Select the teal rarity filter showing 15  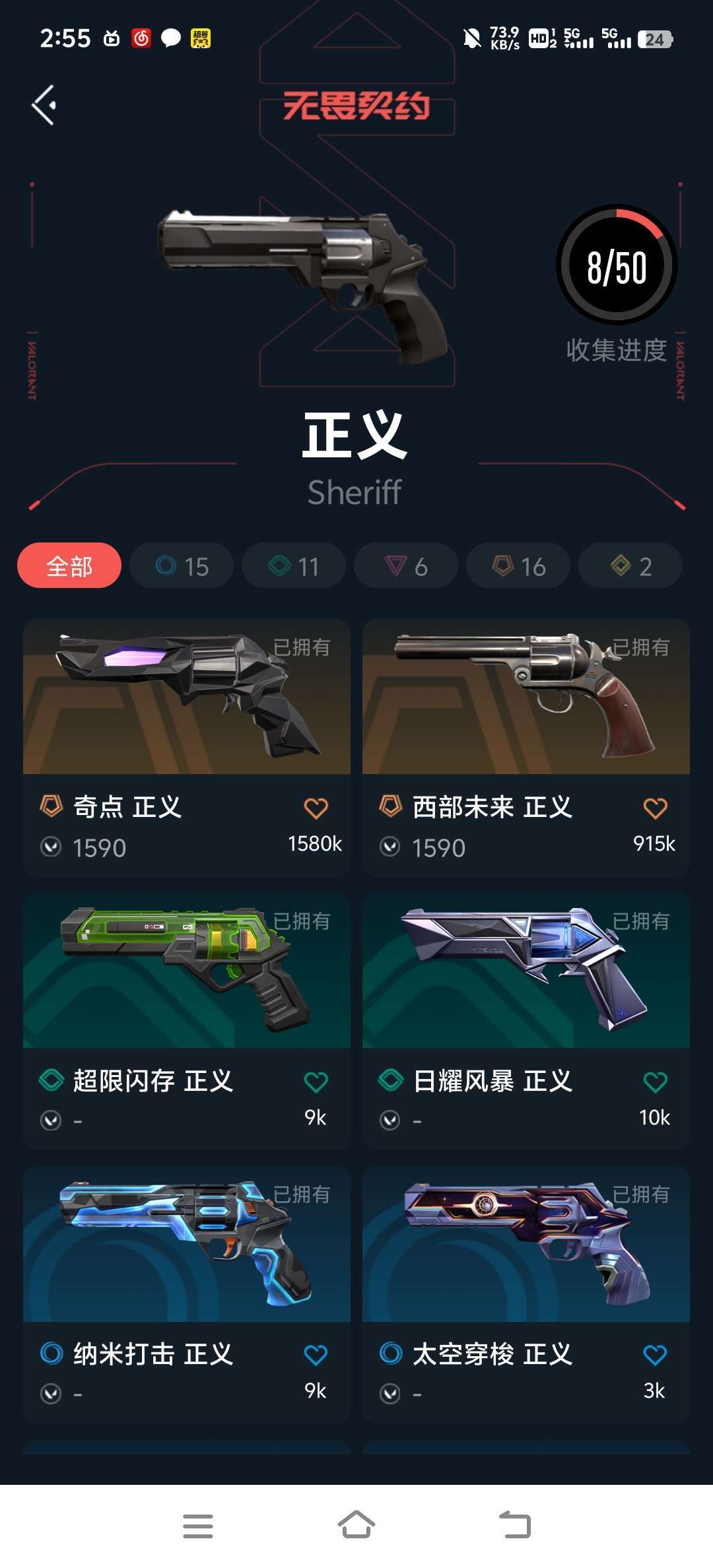click(x=181, y=566)
